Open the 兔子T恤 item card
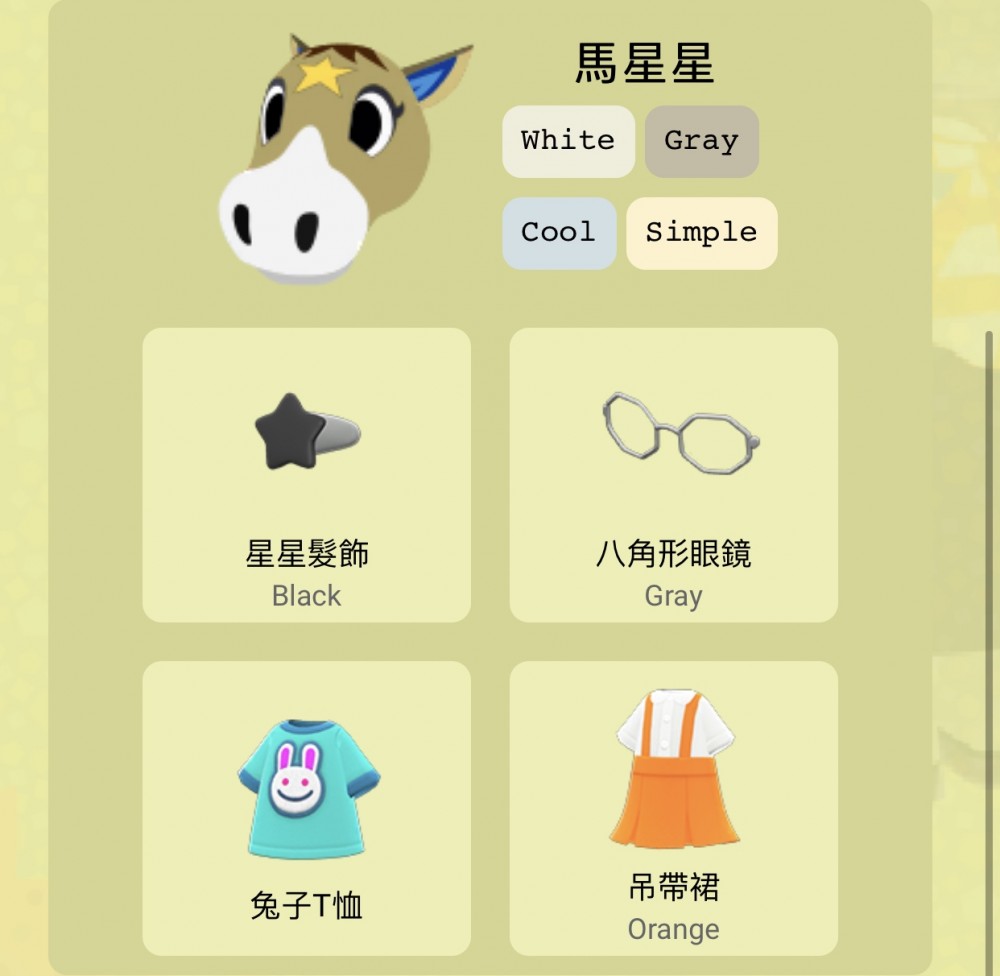 pyautogui.click(x=306, y=808)
